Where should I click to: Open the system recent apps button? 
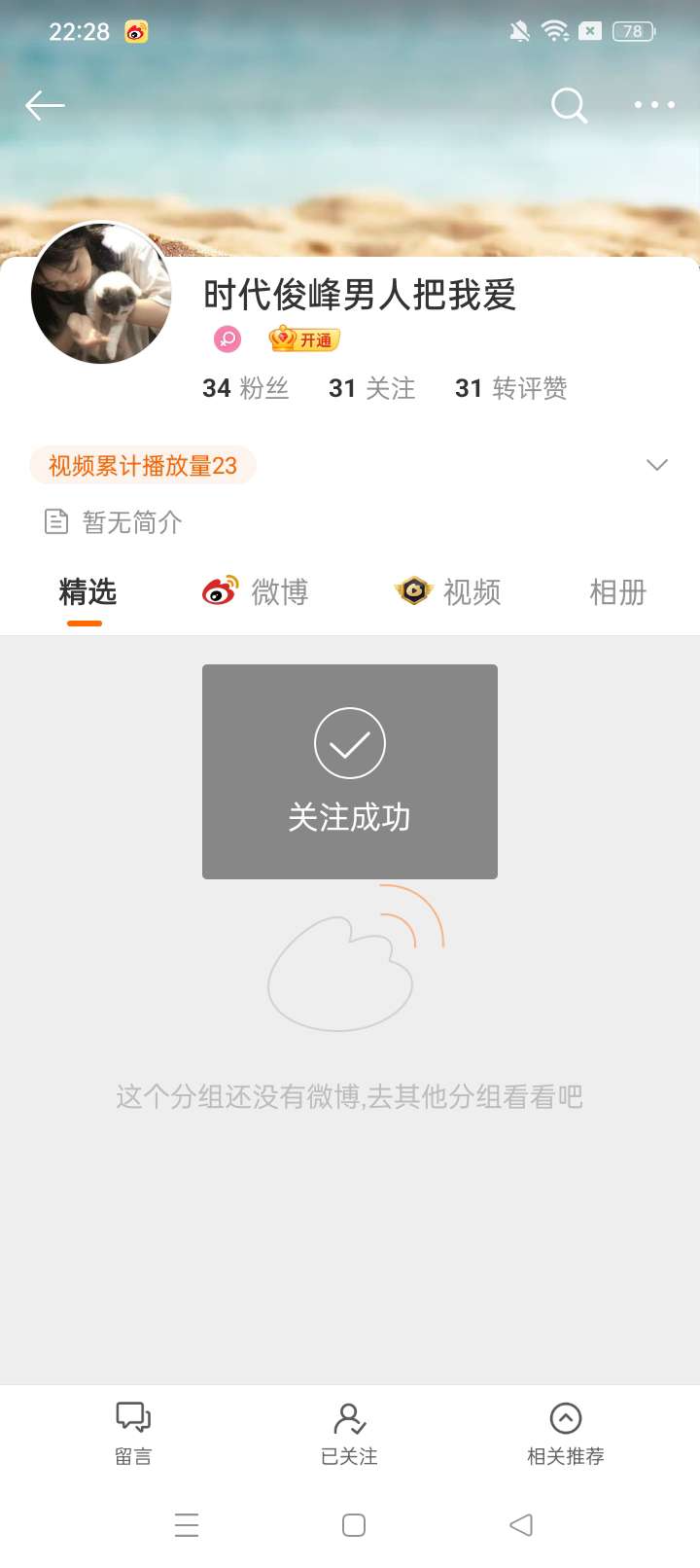click(187, 1524)
